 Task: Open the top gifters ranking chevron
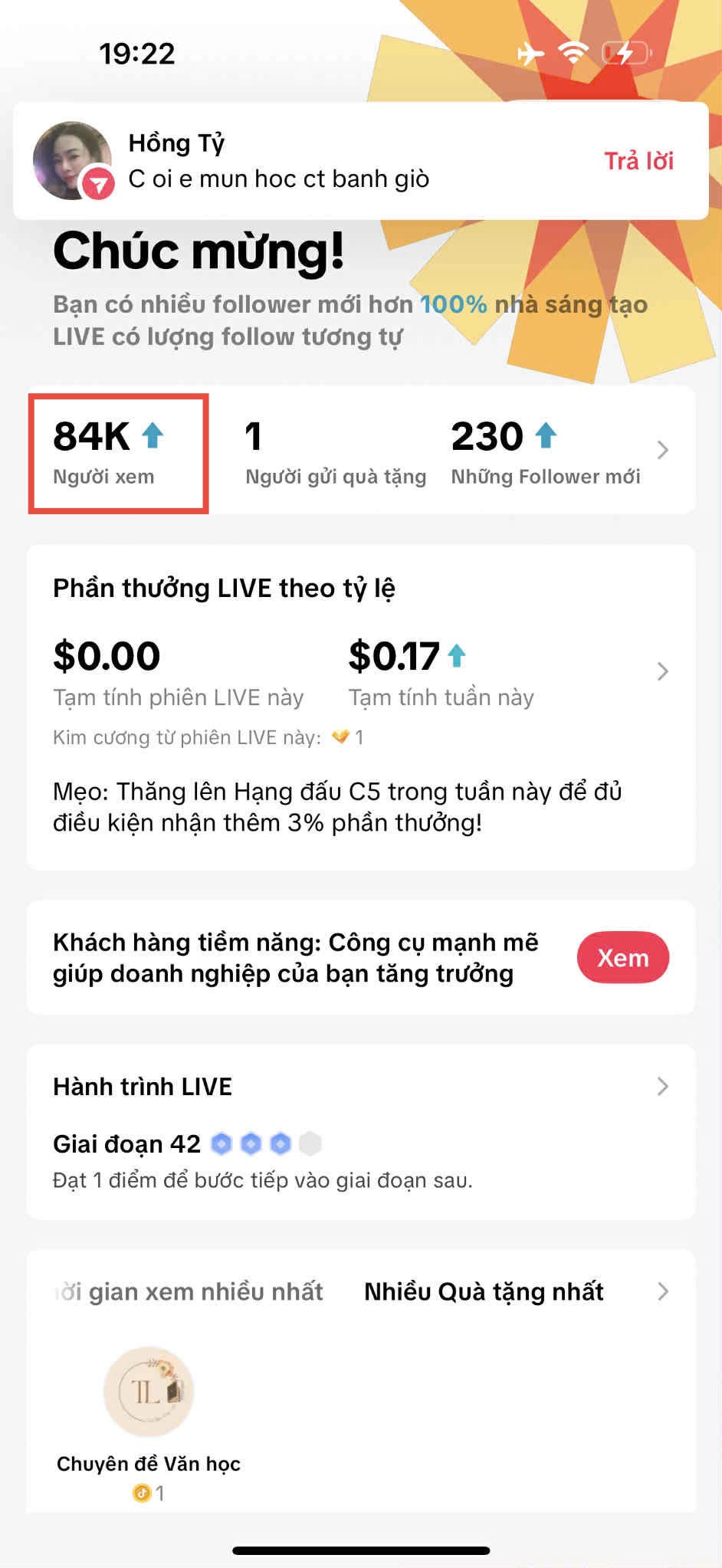(x=663, y=1291)
